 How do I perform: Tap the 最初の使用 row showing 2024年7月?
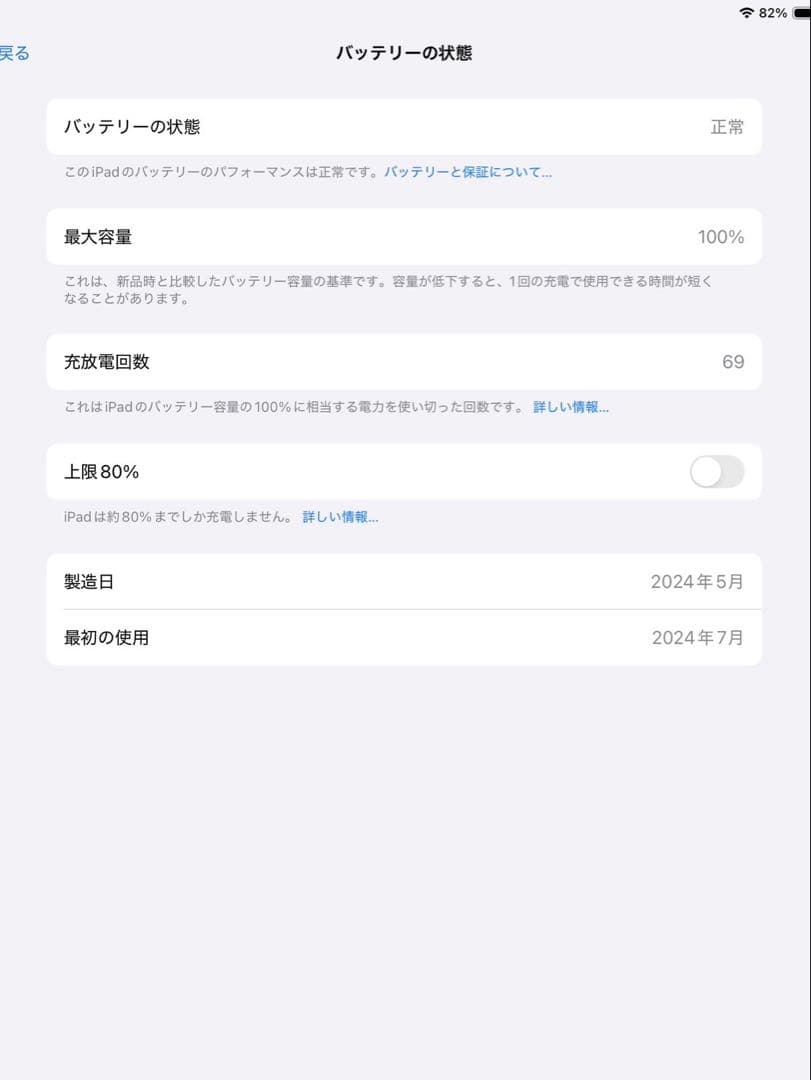[x=405, y=637]
